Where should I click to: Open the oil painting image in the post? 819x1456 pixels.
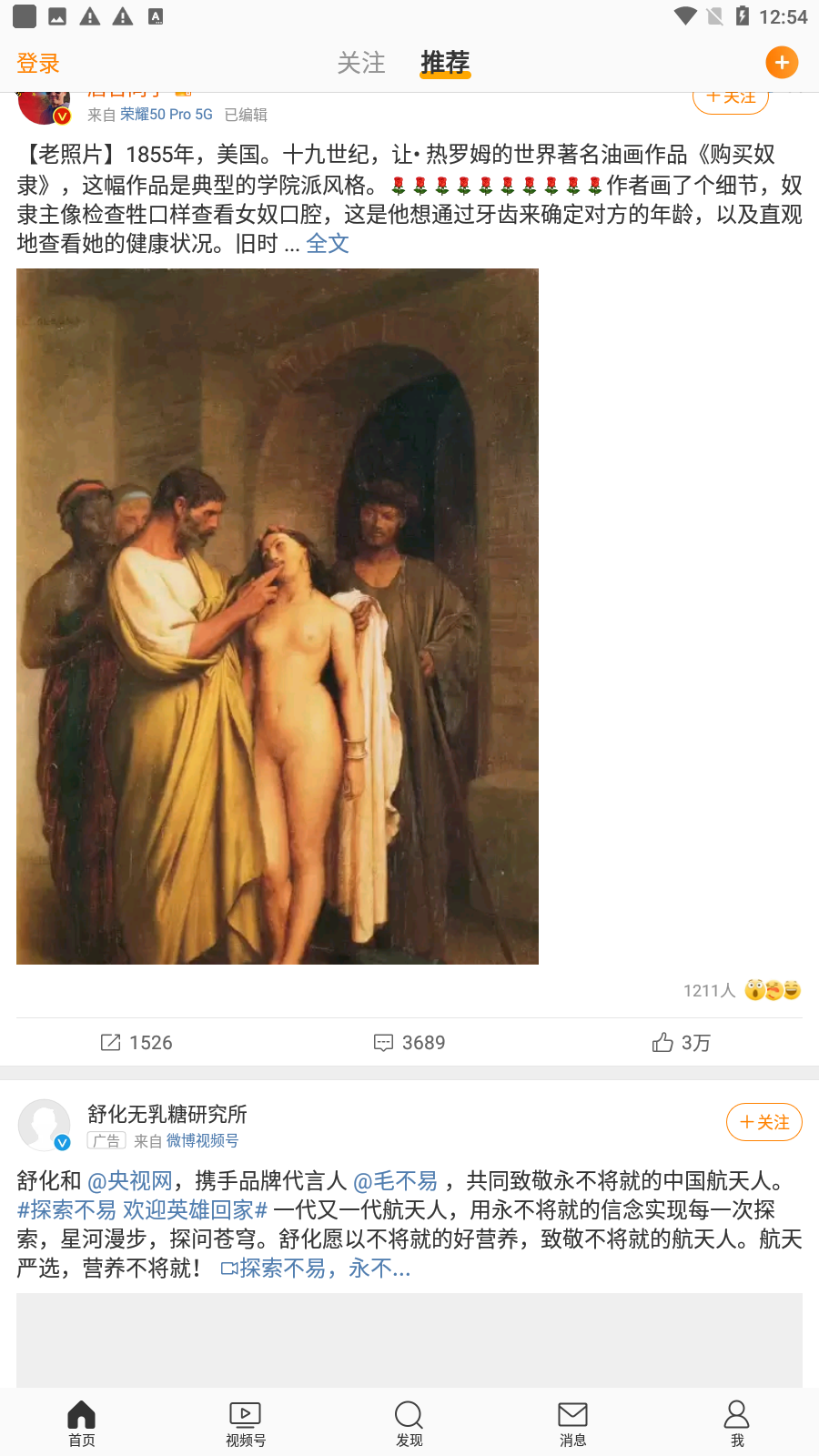pyautogui.click(x=278, y=616)
